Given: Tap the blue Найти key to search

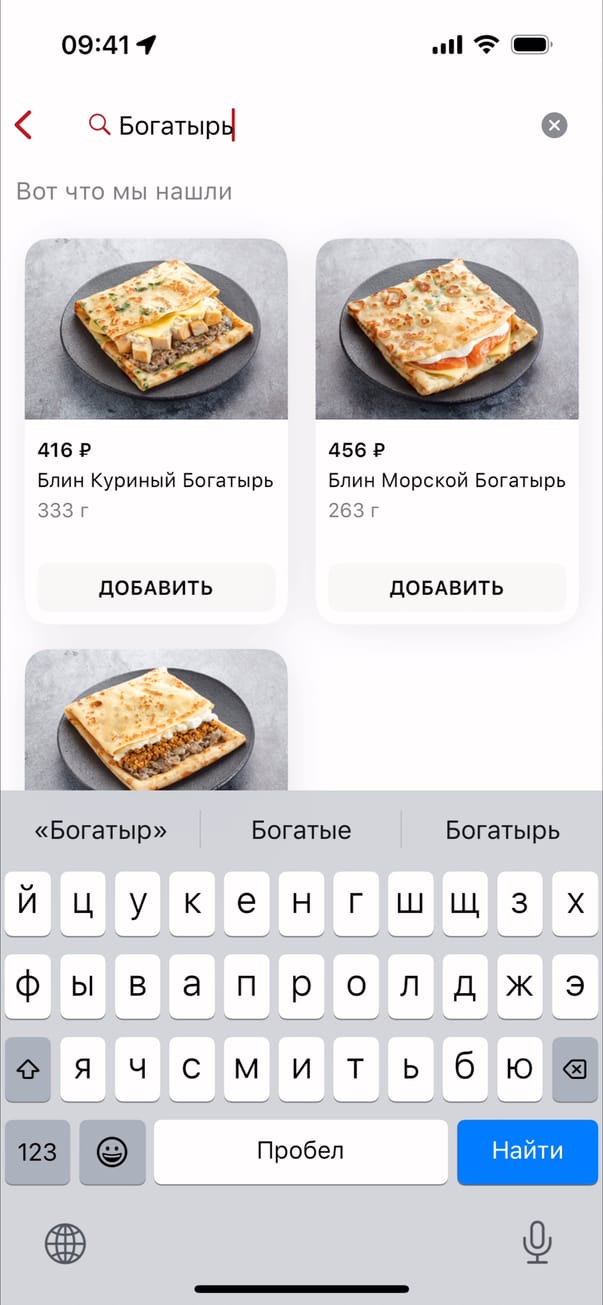Looking at the screenshot, I should tap(527, 1151).
